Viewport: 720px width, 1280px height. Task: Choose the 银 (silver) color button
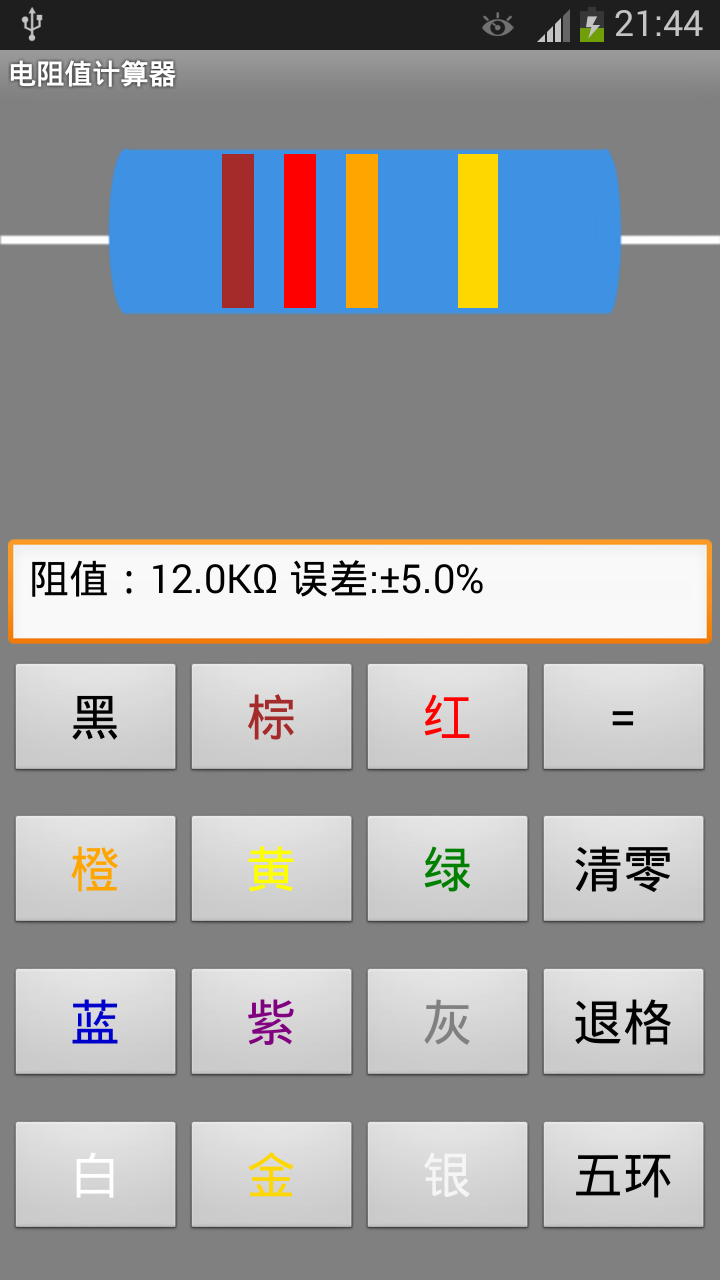[447, 1174]
